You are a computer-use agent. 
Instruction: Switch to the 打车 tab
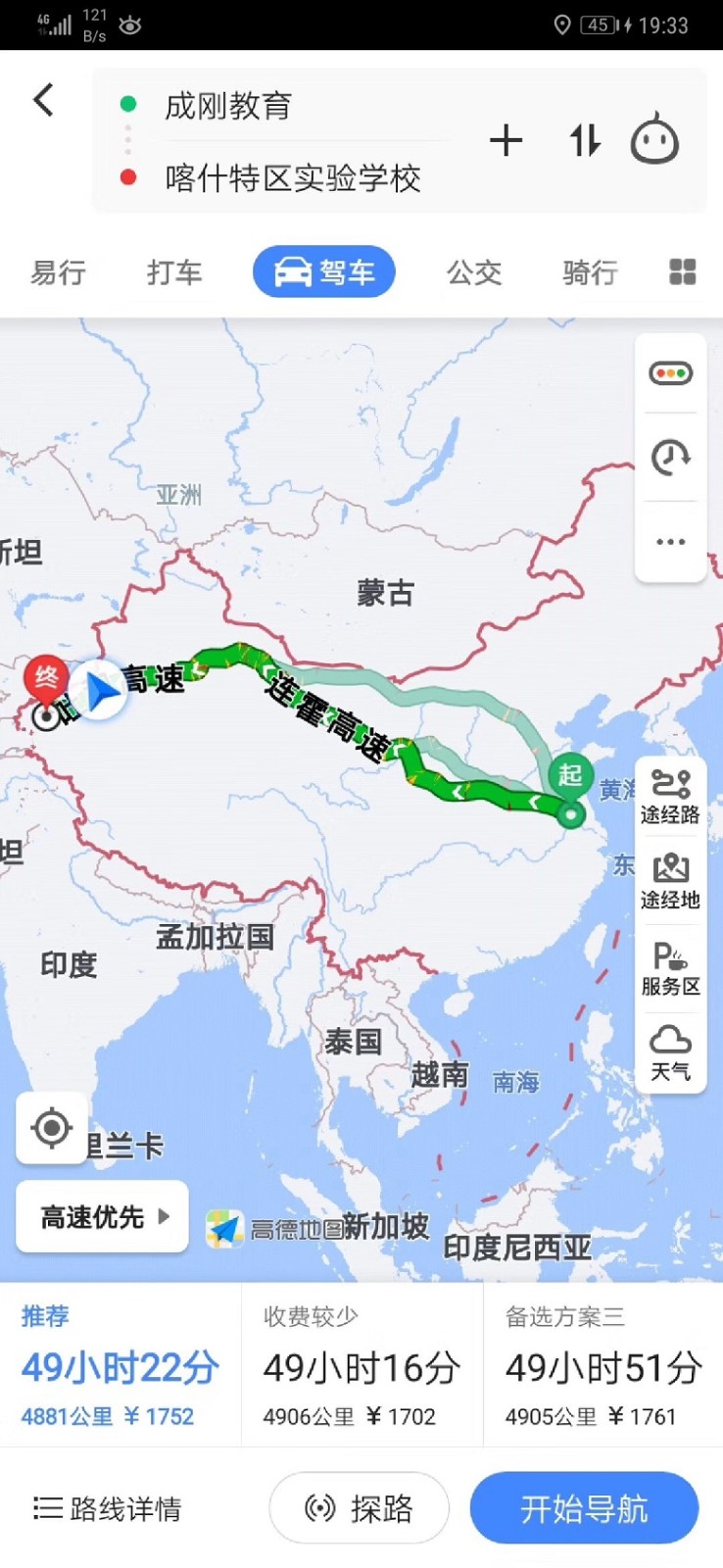tap(174, 272)
